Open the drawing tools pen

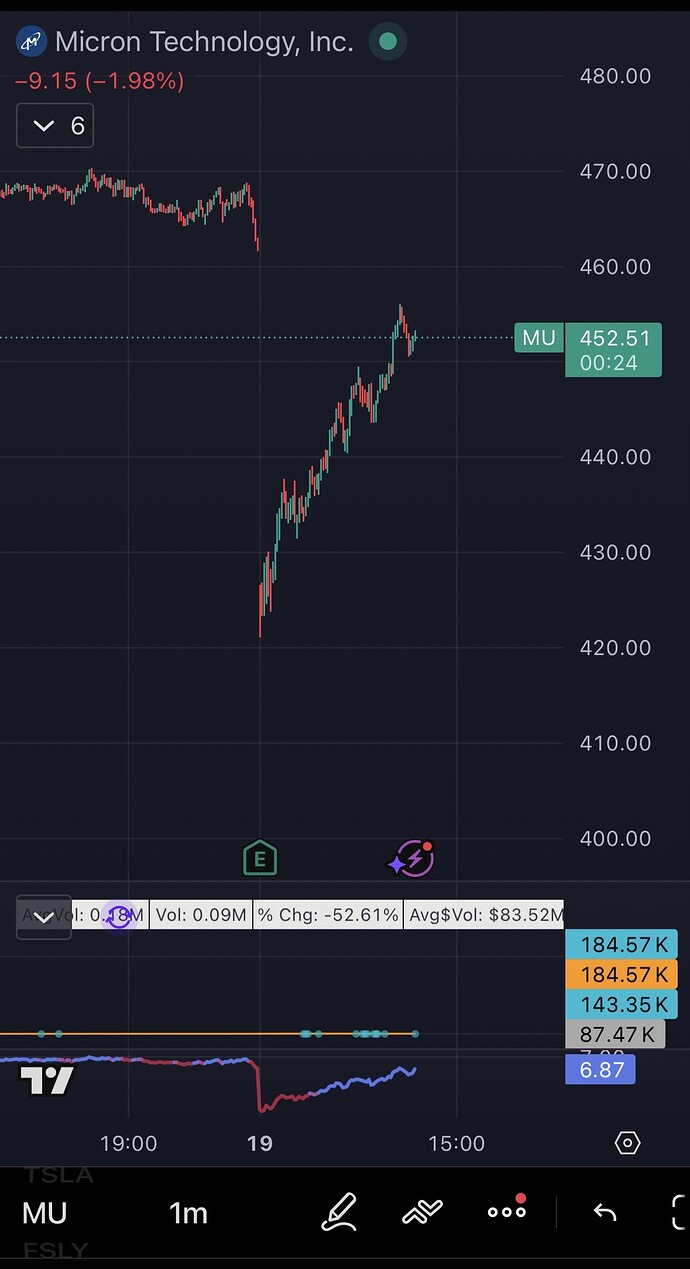tap(340, 1212)
